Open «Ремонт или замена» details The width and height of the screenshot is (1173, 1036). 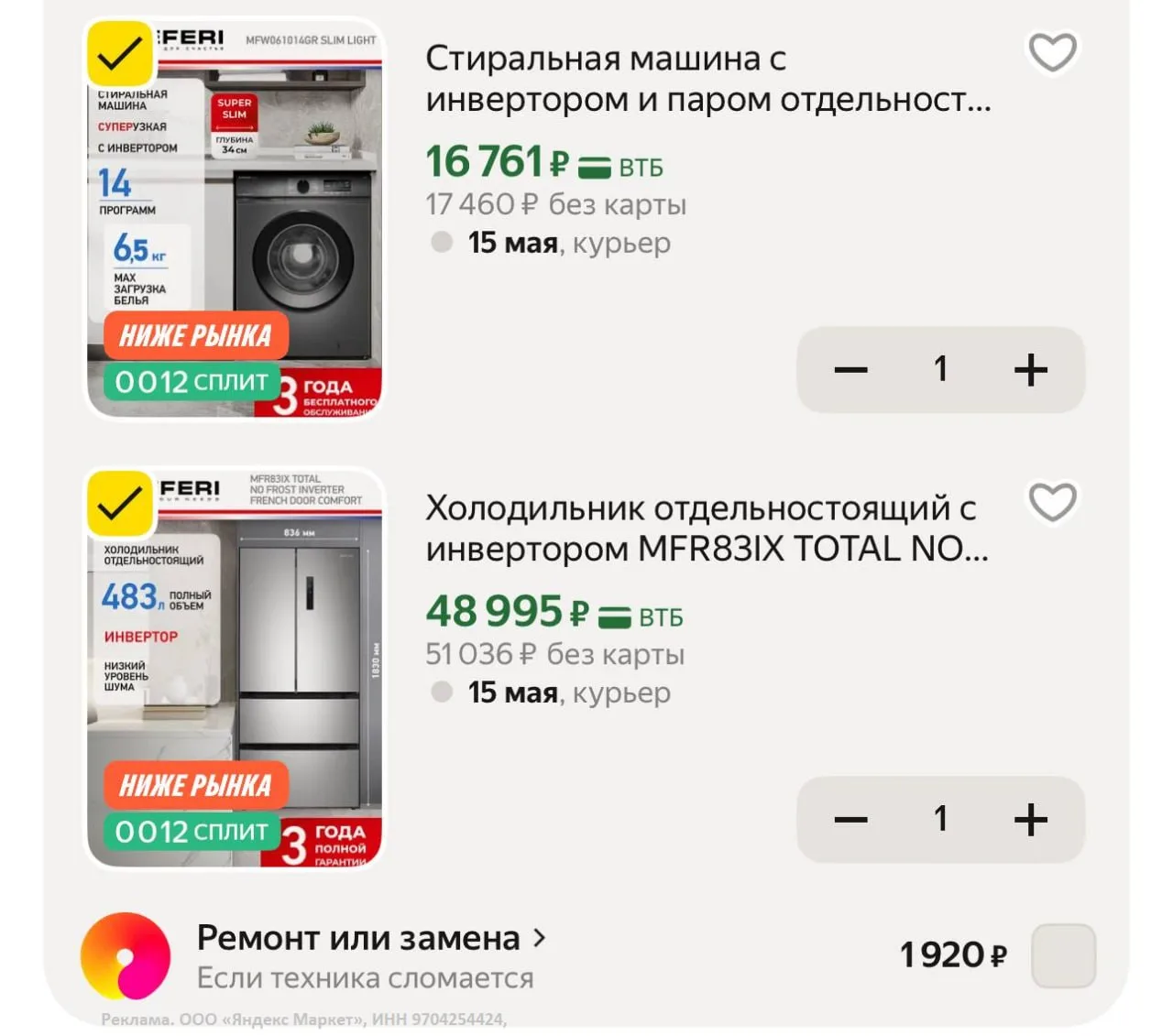[x=371, y=938]
